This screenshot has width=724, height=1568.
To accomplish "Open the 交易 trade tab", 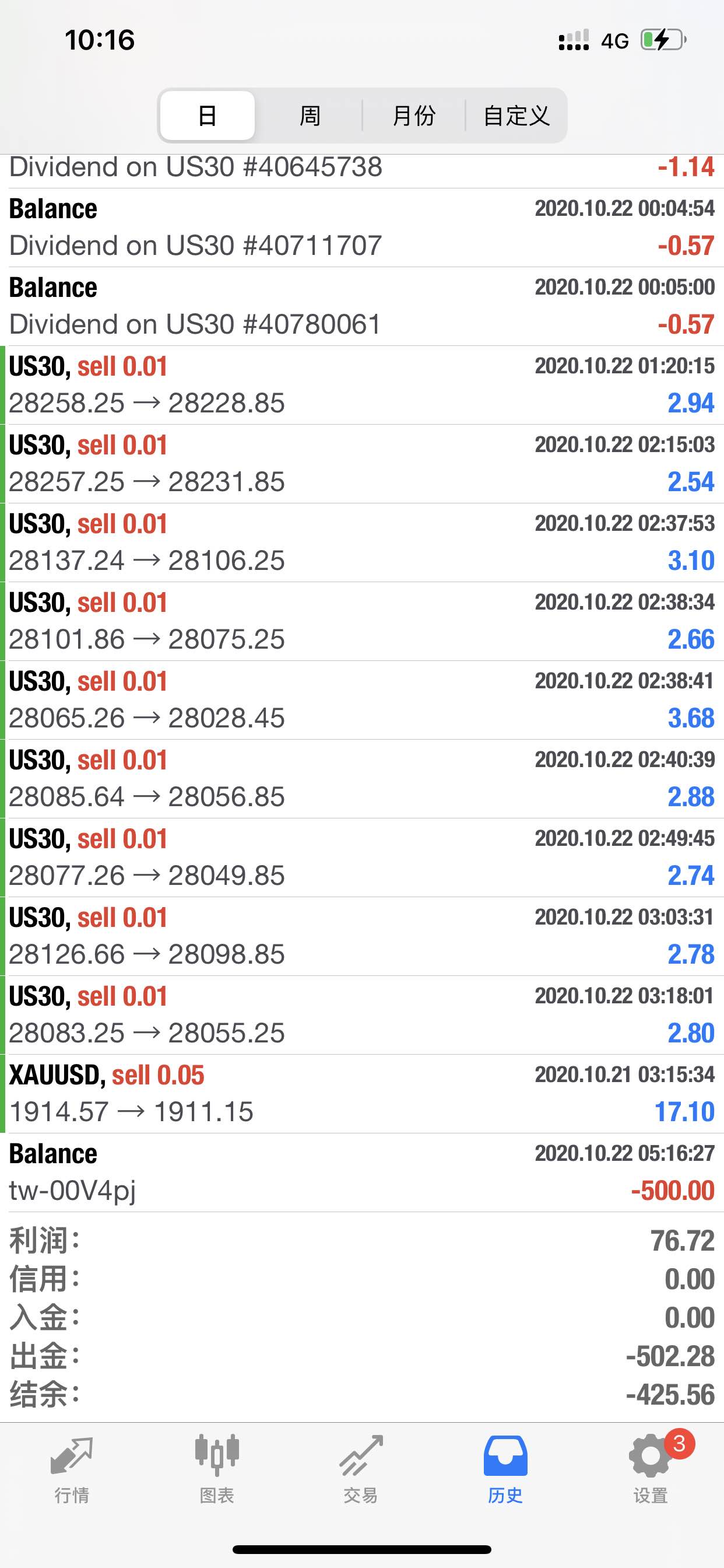I will click(361, 1469).
